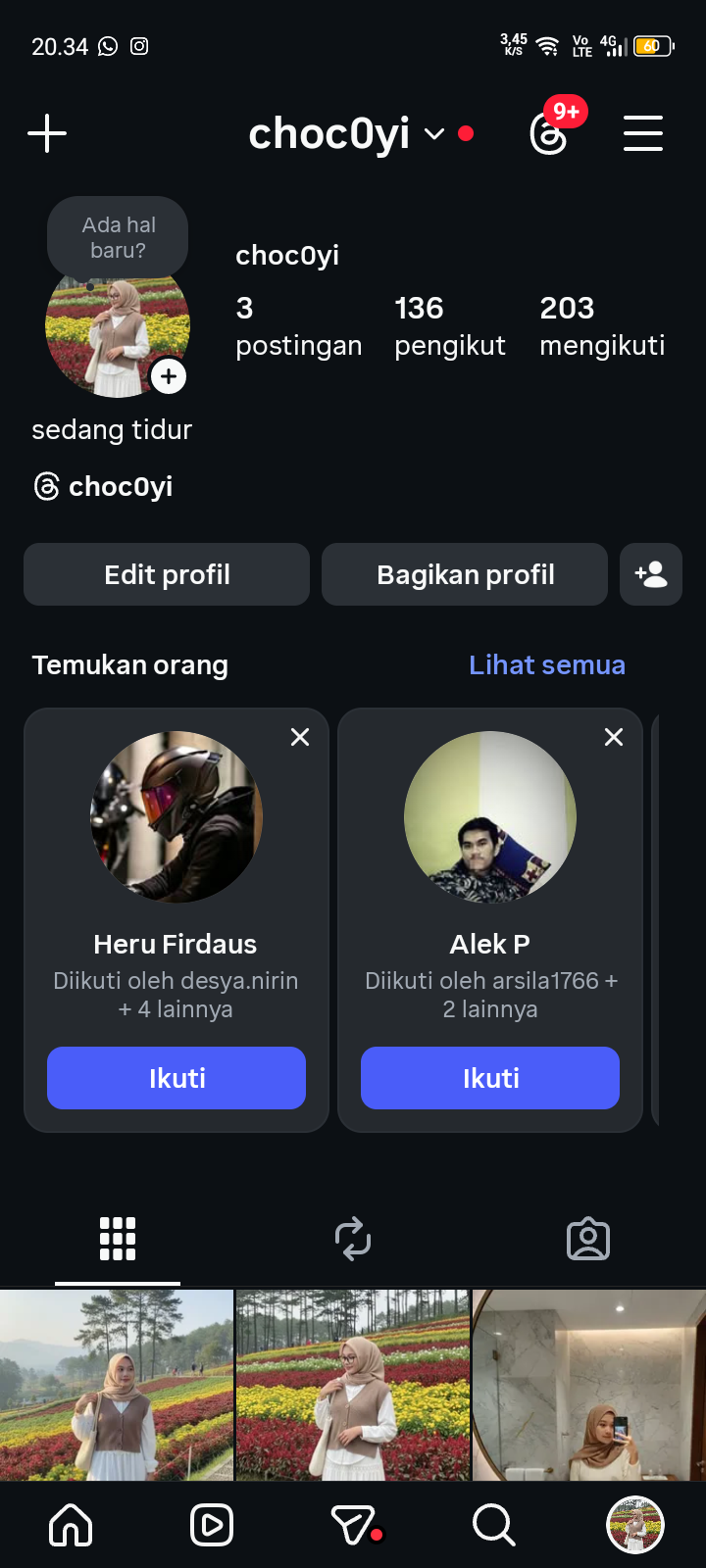Follow Alek P with Ikuti
The image size is (706, 1568).
pos(490,1078)
